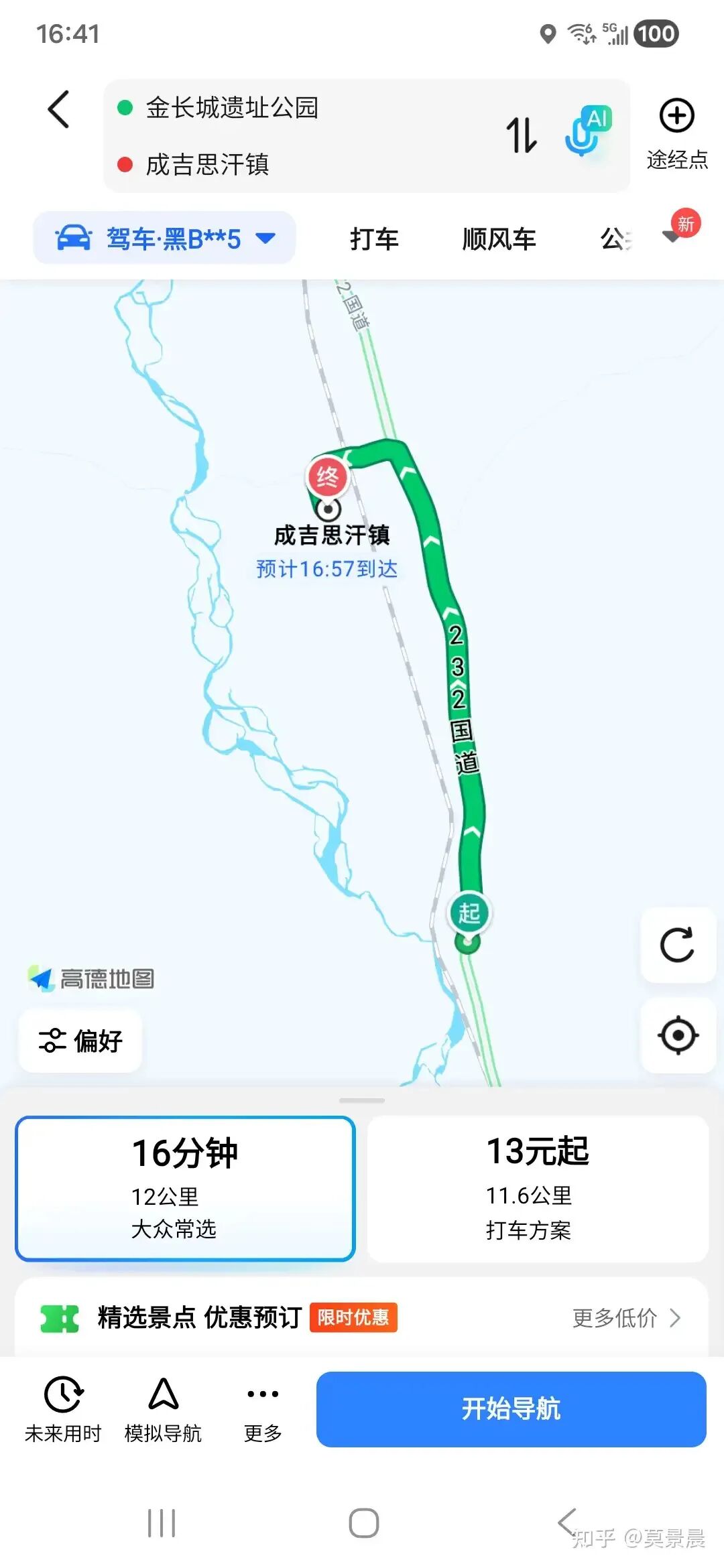Image resolution: width=724 pixels, height=1568 pixels.
Task: Select the 13元起 打车方案 option
Action: 538,1189
